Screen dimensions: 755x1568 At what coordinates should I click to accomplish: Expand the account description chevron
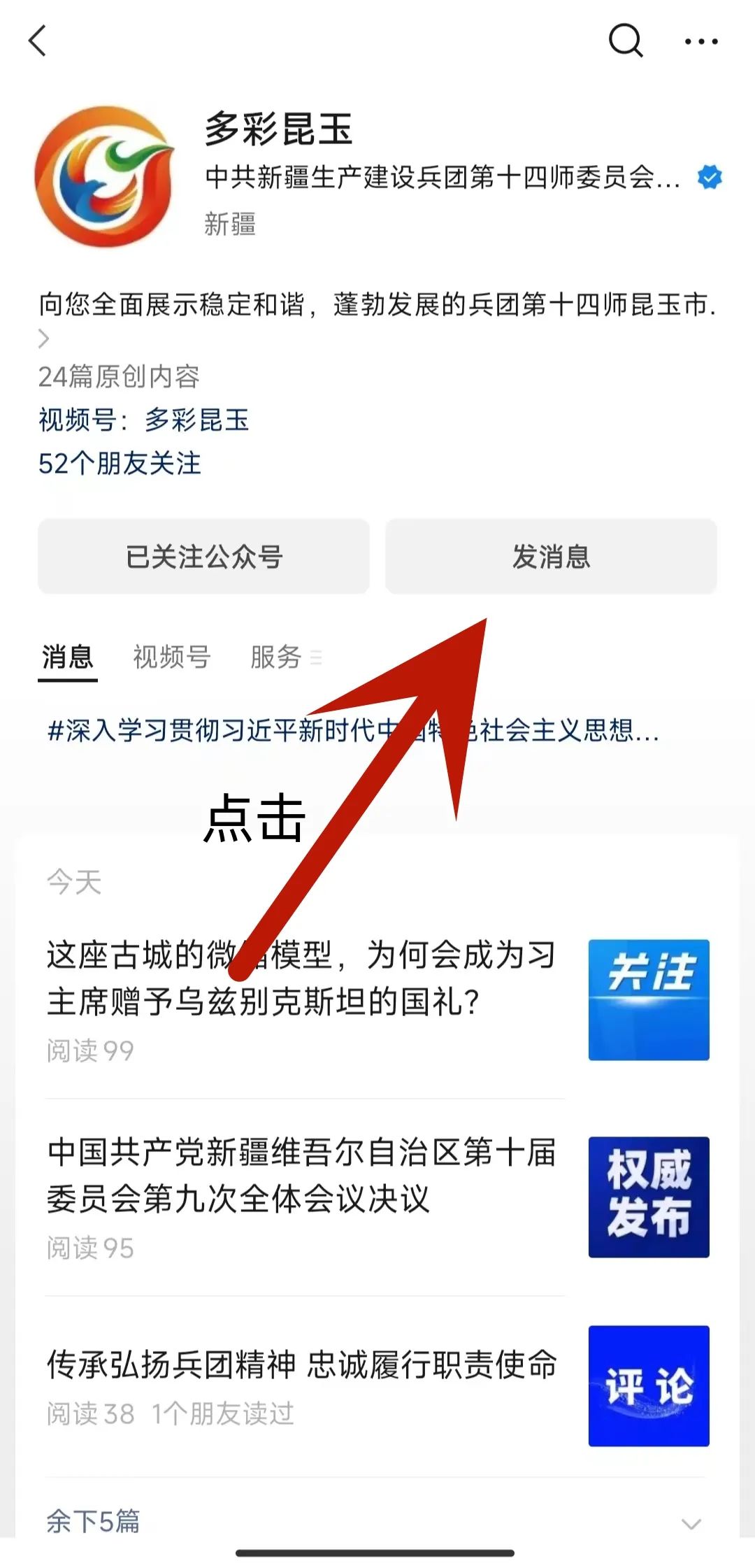click(44, 338)
